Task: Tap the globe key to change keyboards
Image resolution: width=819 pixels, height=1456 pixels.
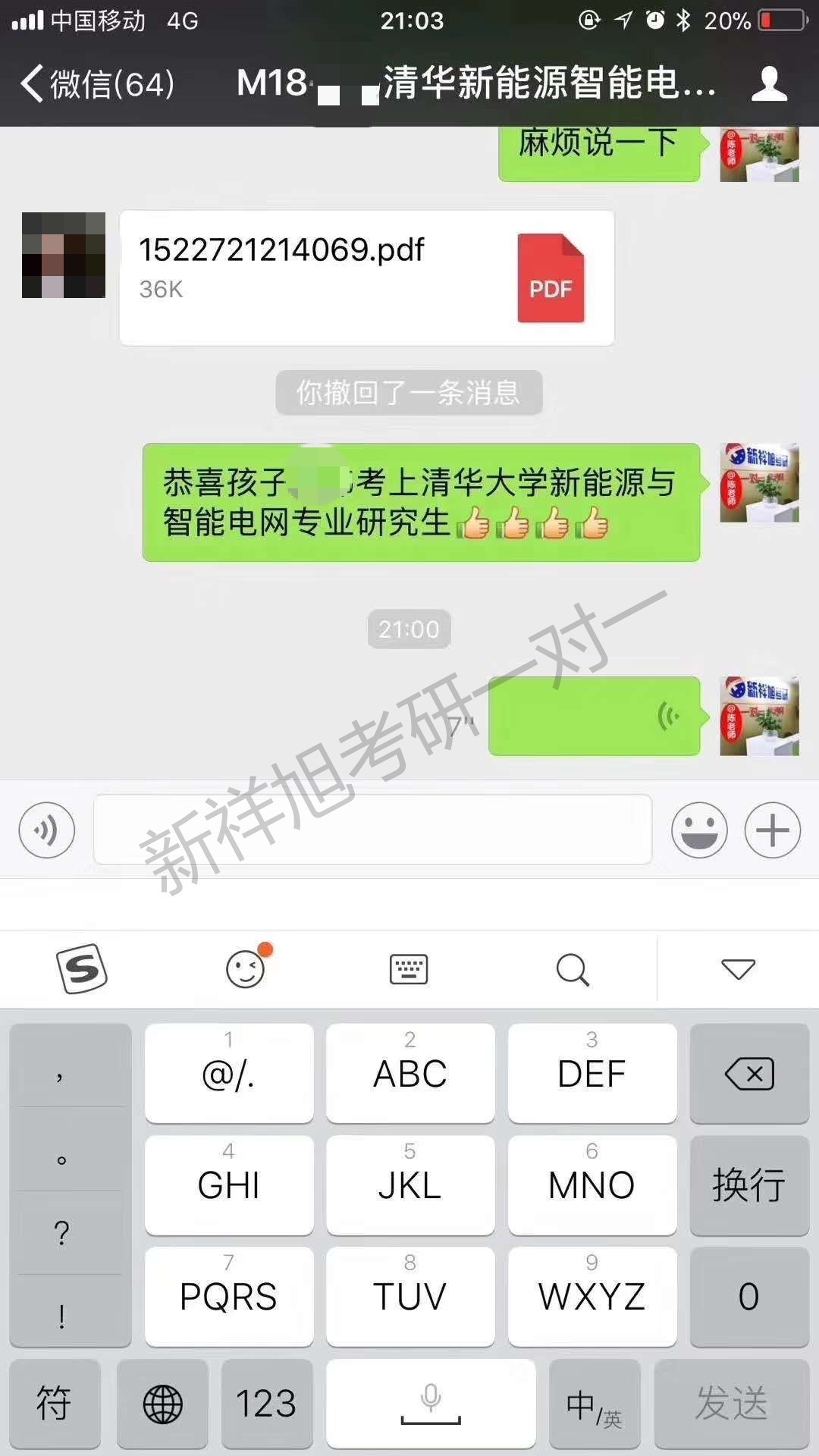Action: click(x=162, y=1403)
